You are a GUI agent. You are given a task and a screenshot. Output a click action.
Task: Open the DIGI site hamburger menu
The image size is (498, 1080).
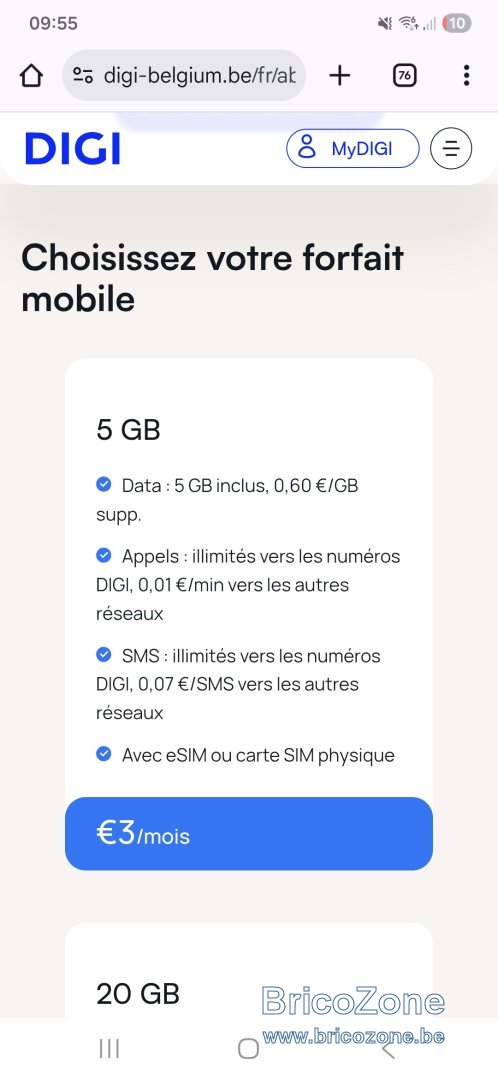(x=451, y=148)
